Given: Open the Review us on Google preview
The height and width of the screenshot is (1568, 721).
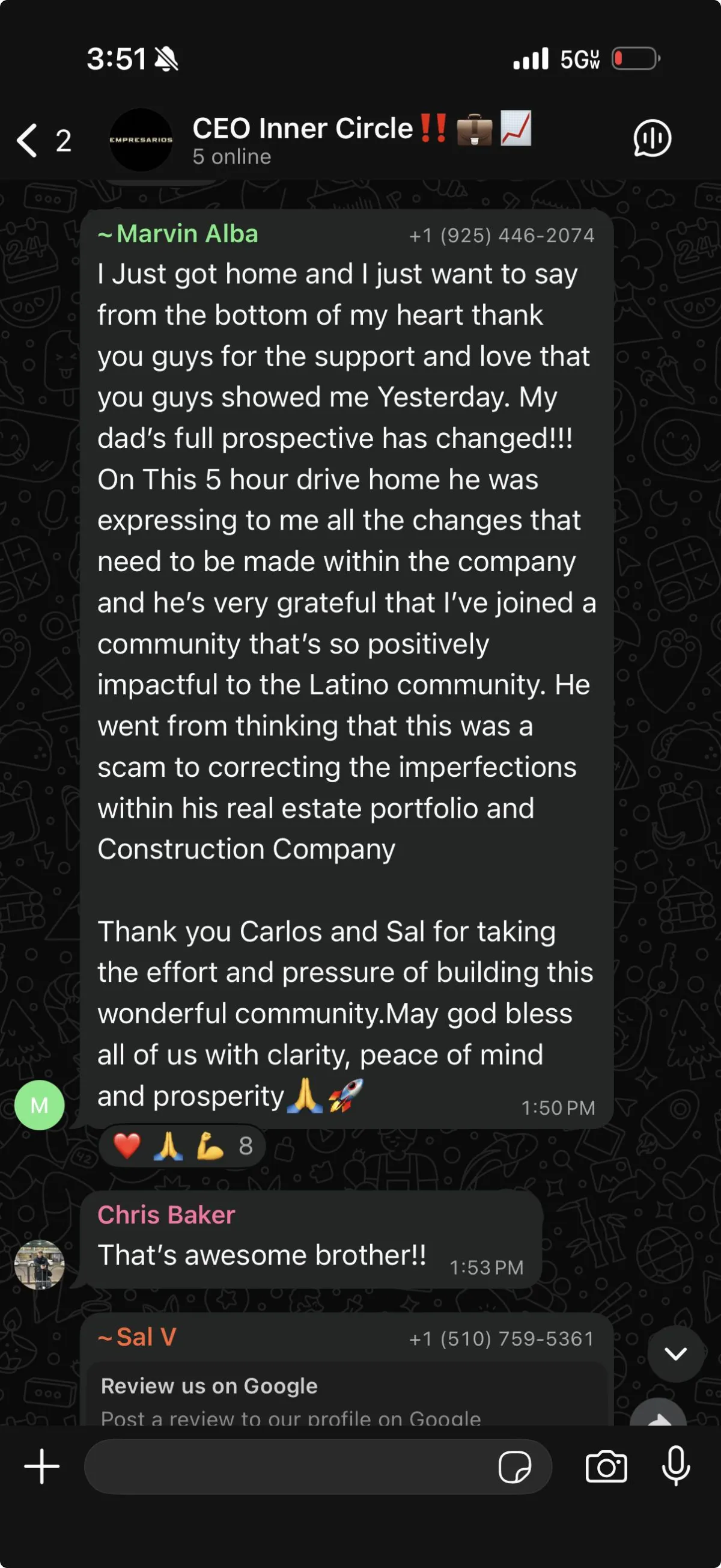Looking at the screenshot, I should coord(345,1396).
